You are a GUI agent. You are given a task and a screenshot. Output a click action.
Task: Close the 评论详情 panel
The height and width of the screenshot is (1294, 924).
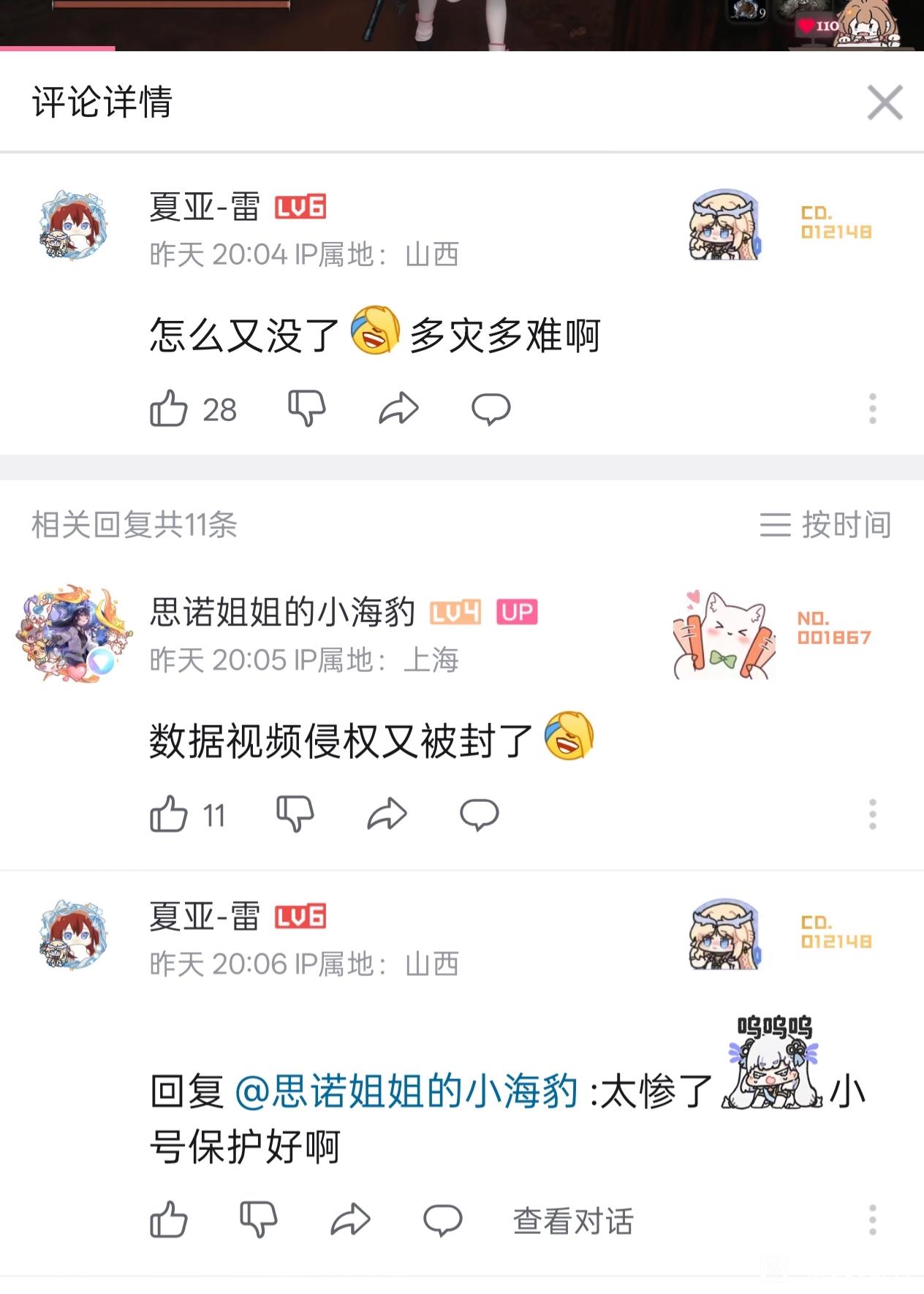885,102
